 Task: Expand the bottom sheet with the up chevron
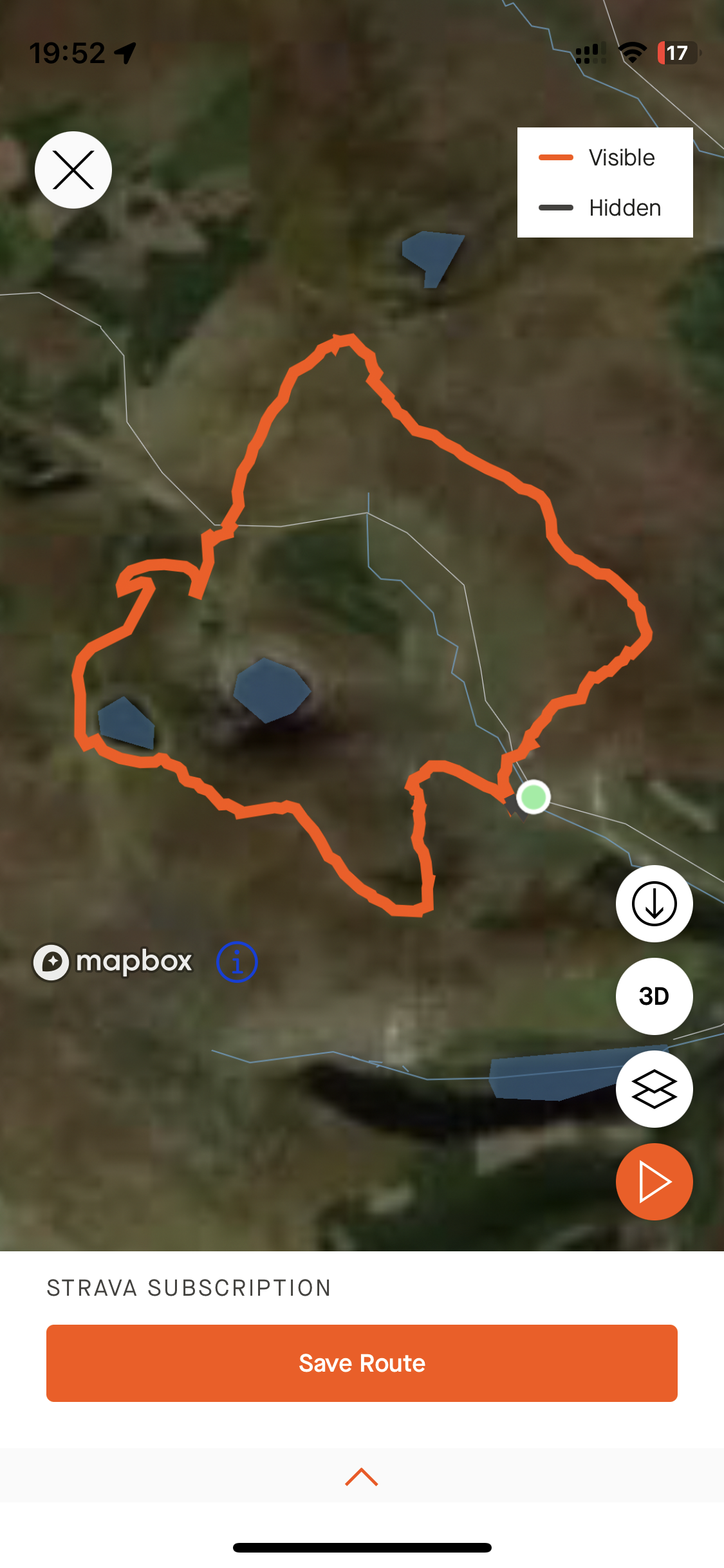click(x=362, y=1477)
